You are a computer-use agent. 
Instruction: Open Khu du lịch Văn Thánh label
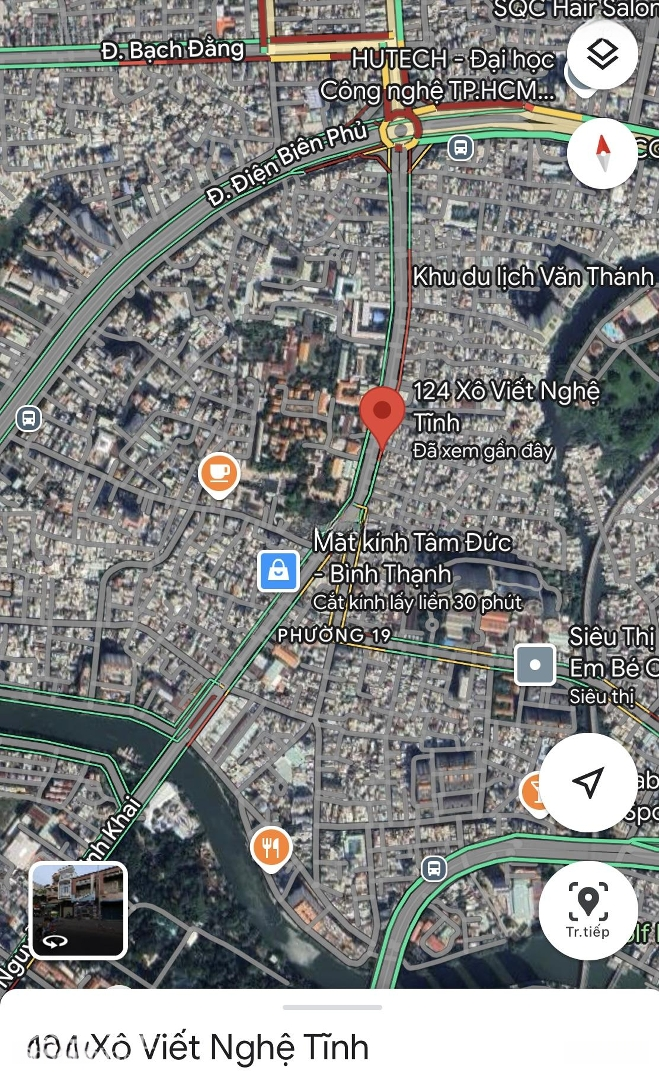(533, 277)
